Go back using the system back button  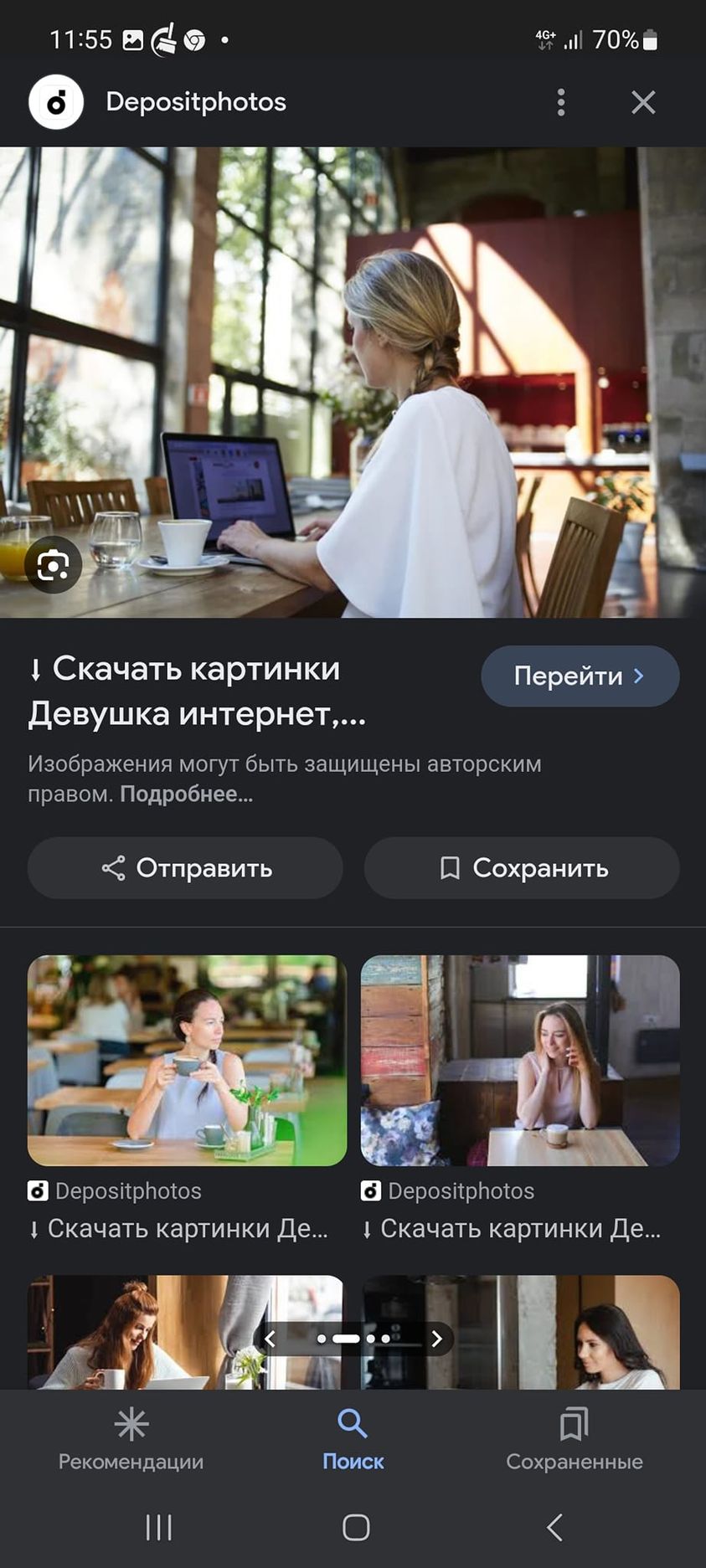coord(554,1527)
